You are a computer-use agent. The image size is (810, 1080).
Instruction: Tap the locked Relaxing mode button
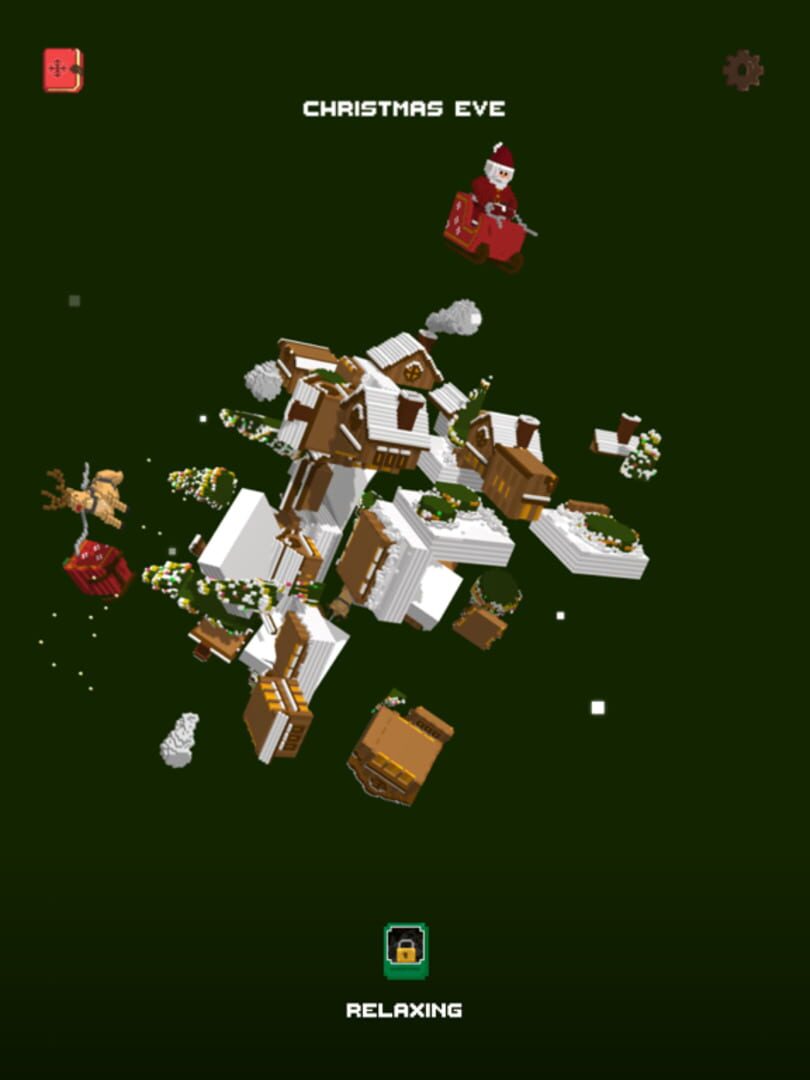[x=405, y=950]
